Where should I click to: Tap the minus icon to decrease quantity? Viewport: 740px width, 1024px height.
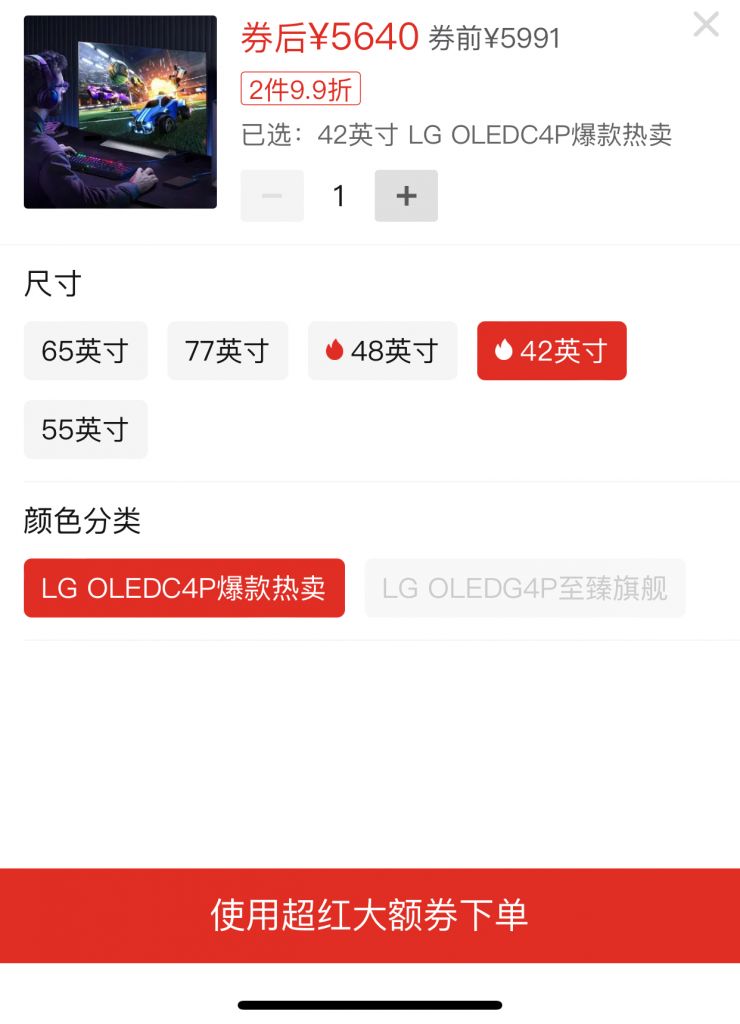click(x=272, y=196)
